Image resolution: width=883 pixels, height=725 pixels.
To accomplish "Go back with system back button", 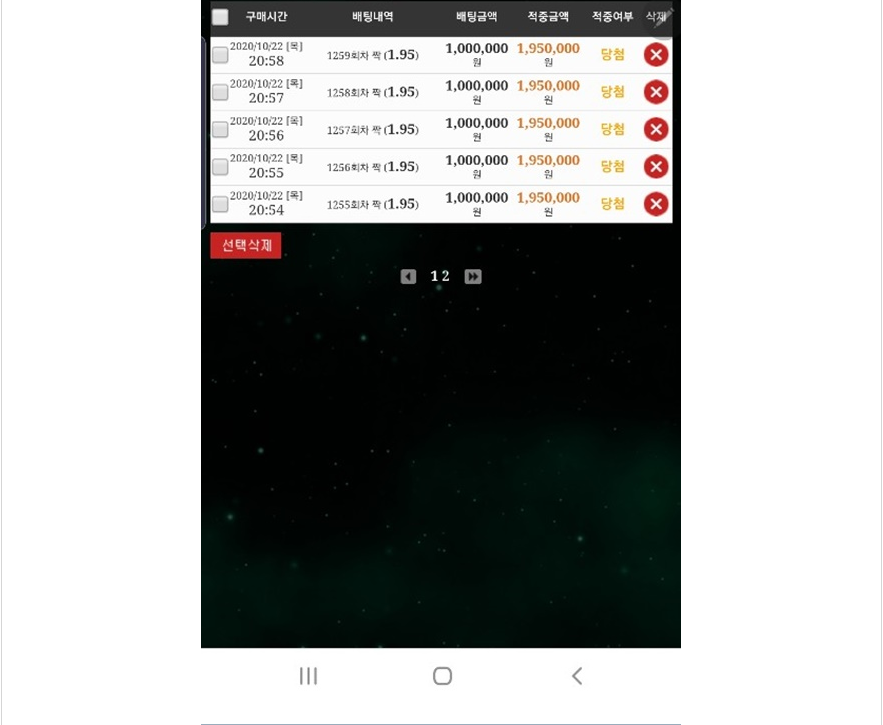I will (x=577, y=676).
